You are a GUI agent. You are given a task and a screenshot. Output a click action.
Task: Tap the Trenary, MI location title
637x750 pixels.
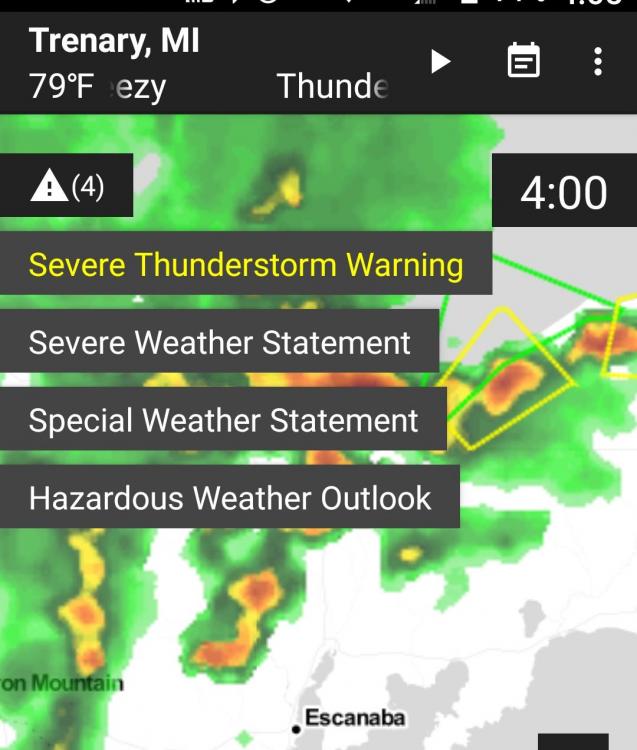click(x=114, y=41)
